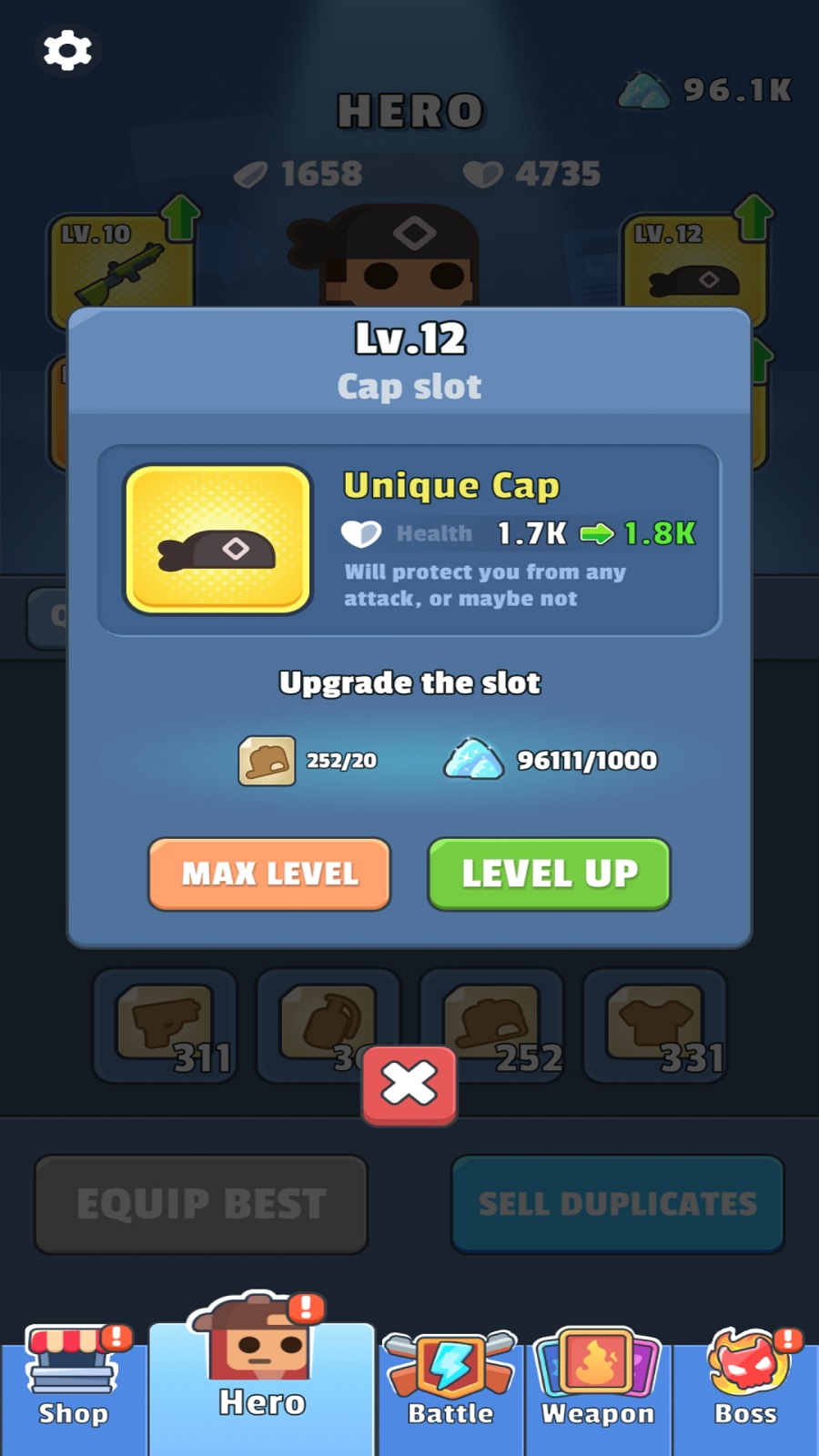This screenshot has width=819, height=1456.
Task: Tap the Unique Cap item tile
Action: (x=218, y=539)
